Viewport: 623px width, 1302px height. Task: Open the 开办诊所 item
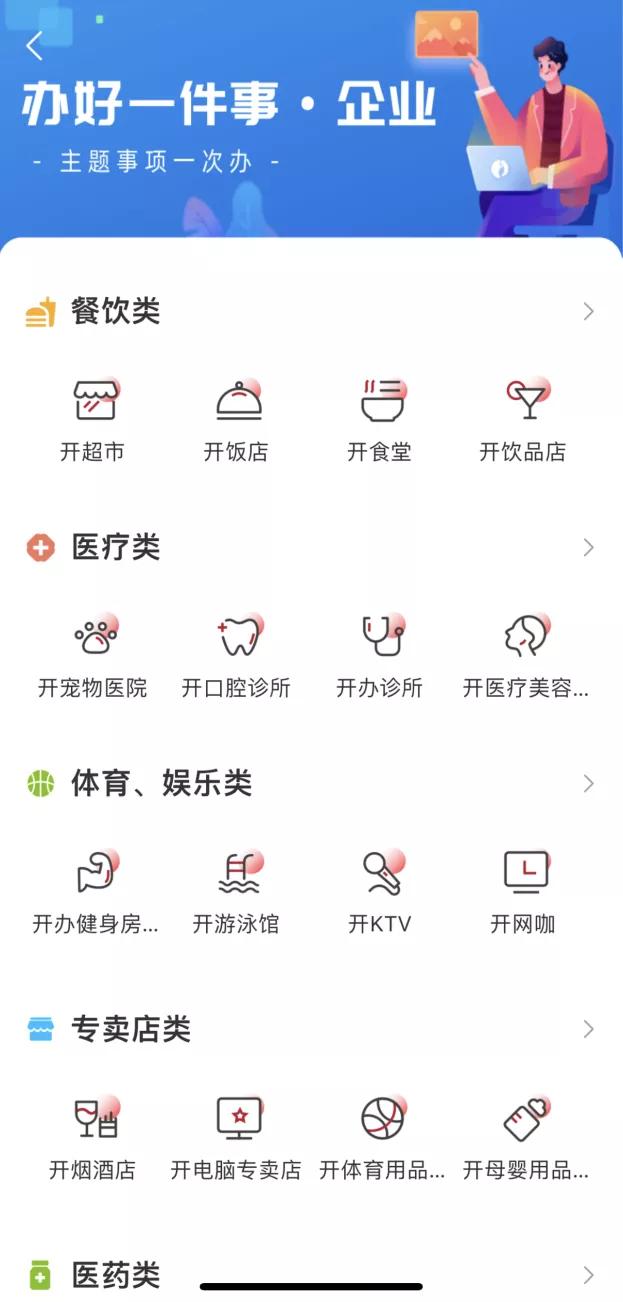pyautogui.click(x=380, y=654)
